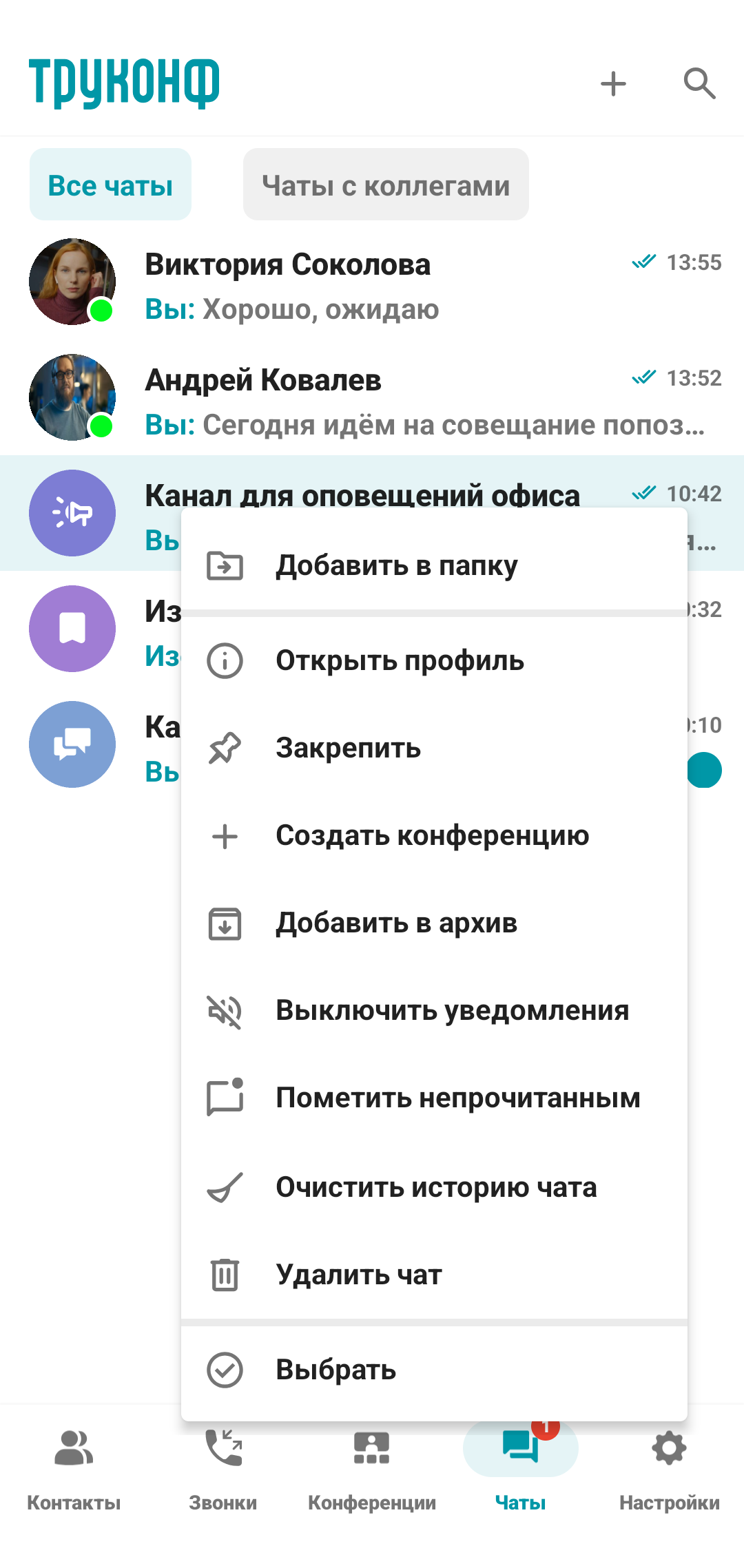
Task: Switch to the Все чаты tab
Action: [110, 185]
